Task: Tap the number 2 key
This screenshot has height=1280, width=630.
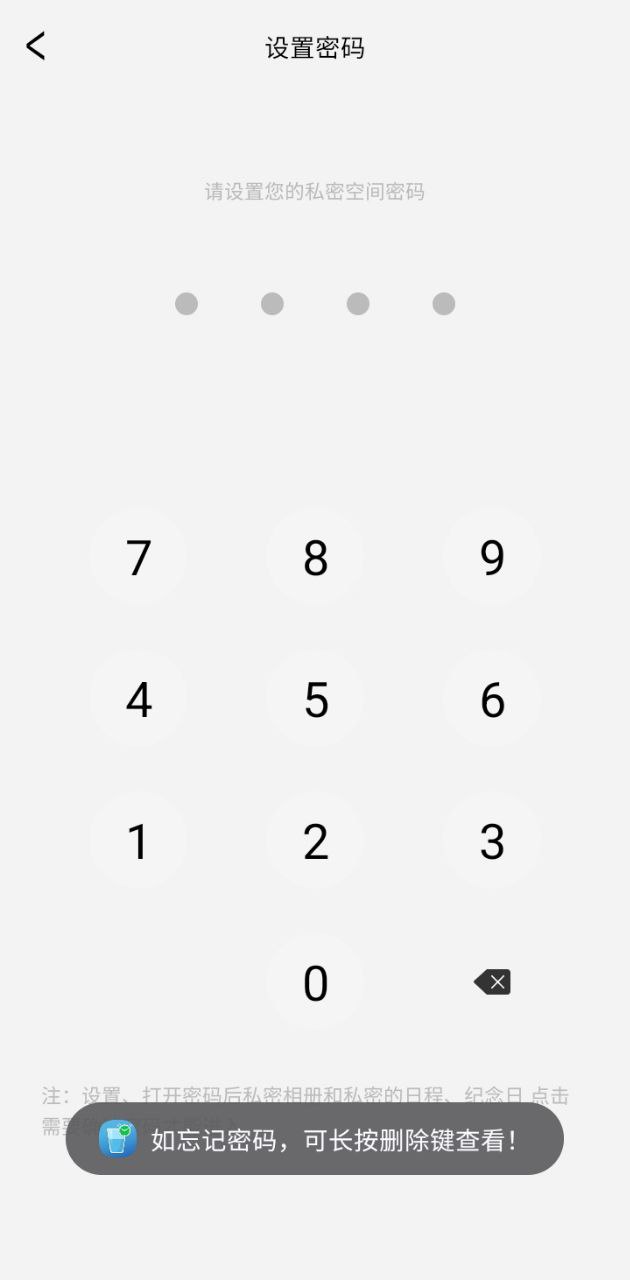Action: 315,841
